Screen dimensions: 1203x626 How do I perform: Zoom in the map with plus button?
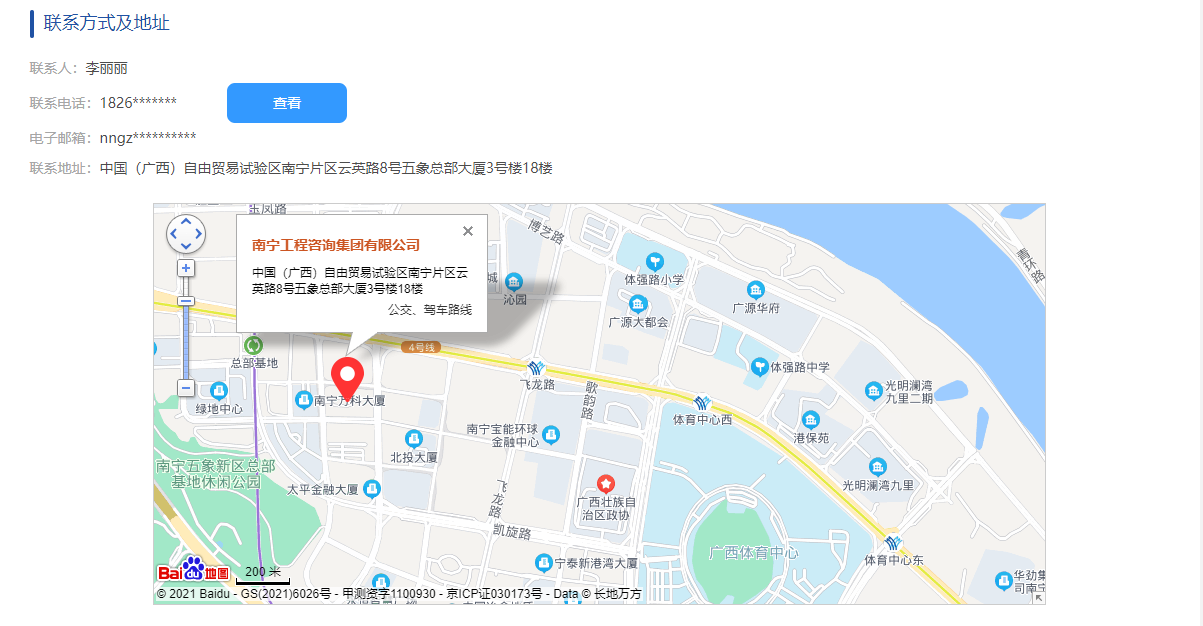(186, 268)
